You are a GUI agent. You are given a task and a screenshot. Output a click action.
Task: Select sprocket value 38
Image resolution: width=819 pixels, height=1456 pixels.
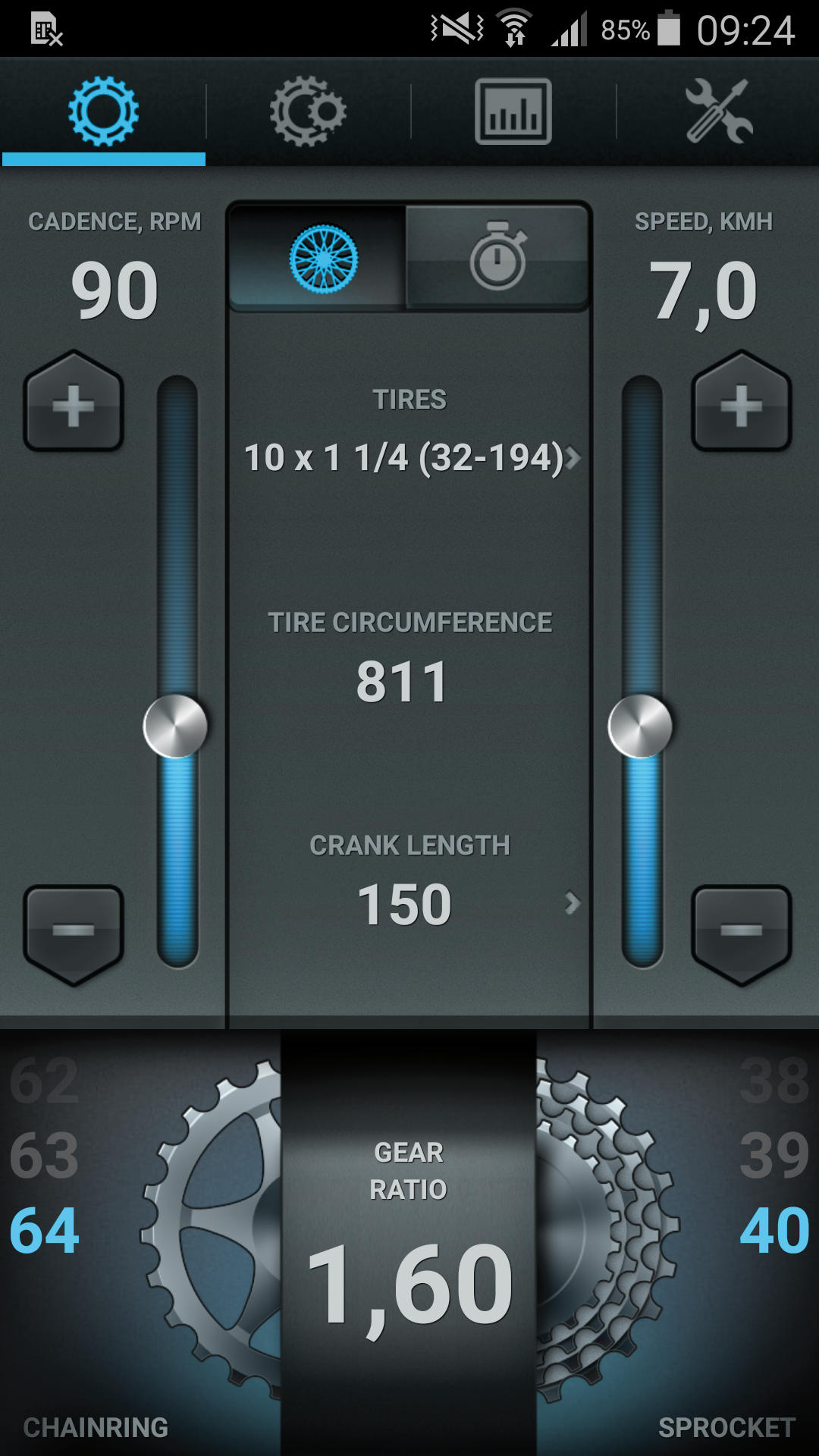pos(773,1081)
